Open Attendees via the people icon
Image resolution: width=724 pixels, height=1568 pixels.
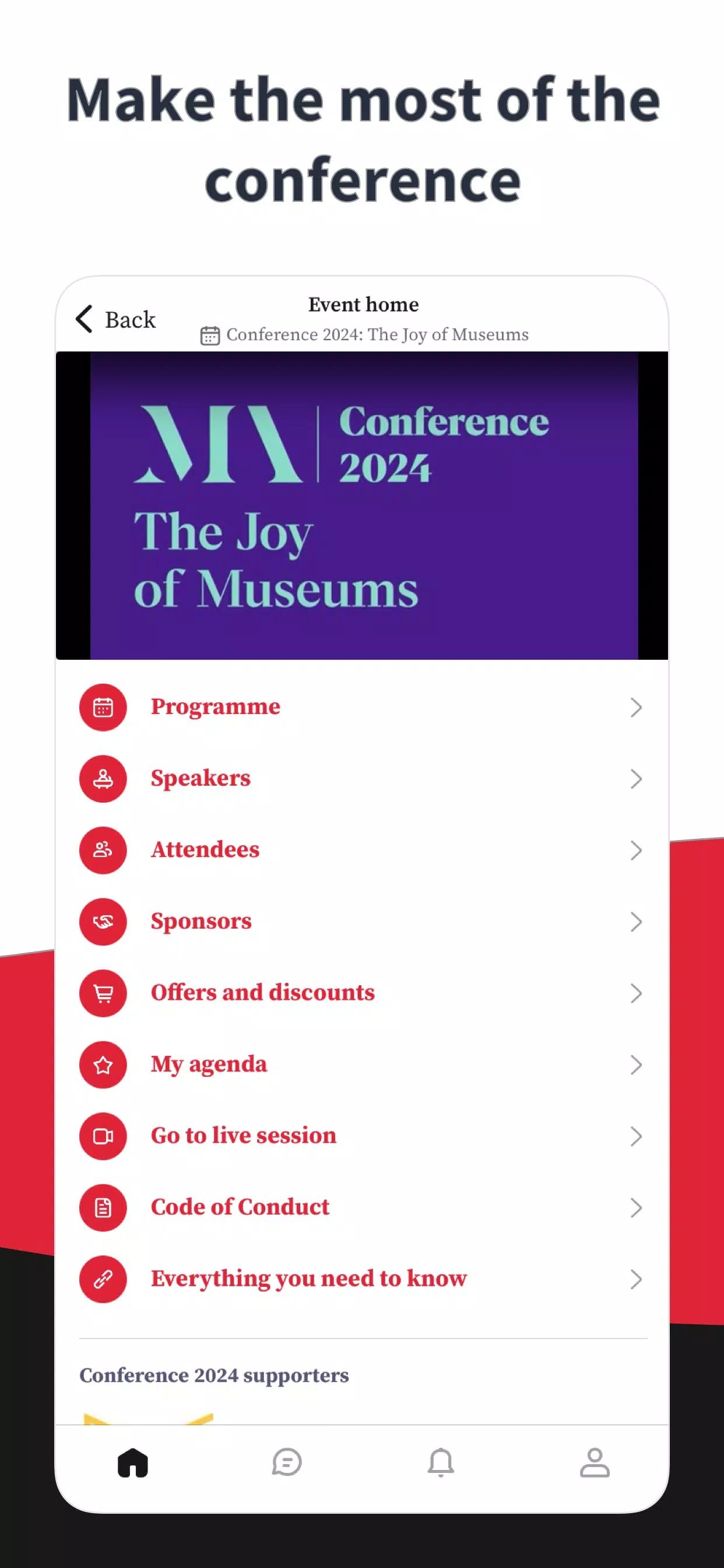pos(103,850)
